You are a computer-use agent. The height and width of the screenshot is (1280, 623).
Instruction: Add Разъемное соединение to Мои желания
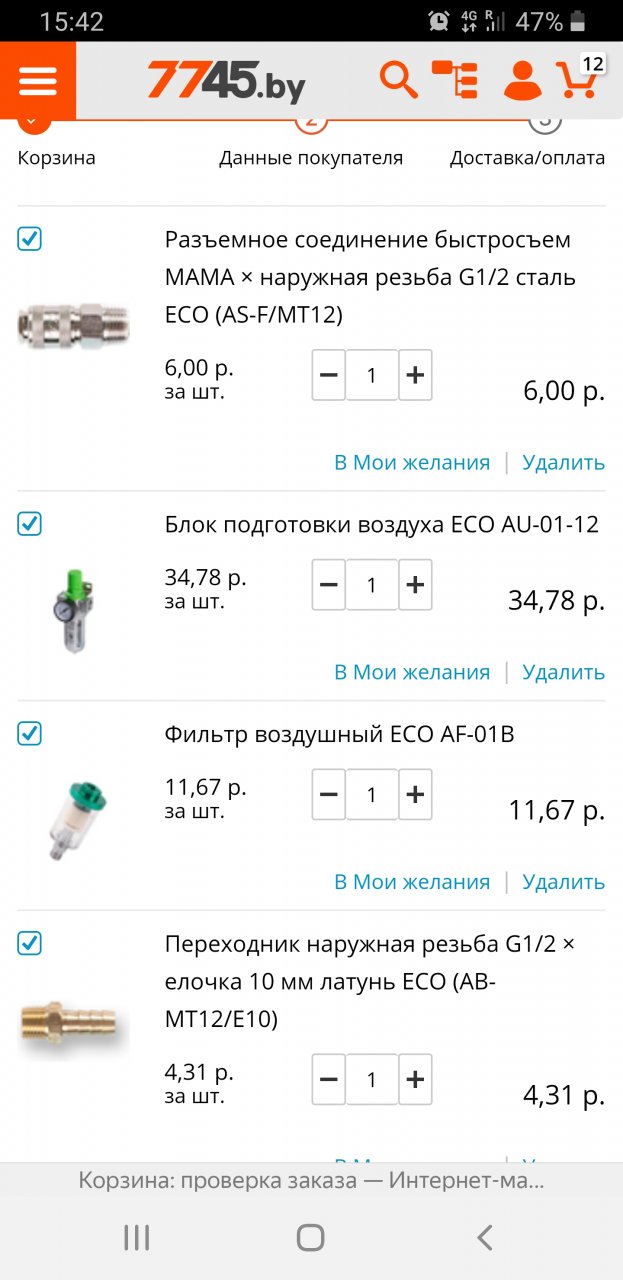click(412, 462)
